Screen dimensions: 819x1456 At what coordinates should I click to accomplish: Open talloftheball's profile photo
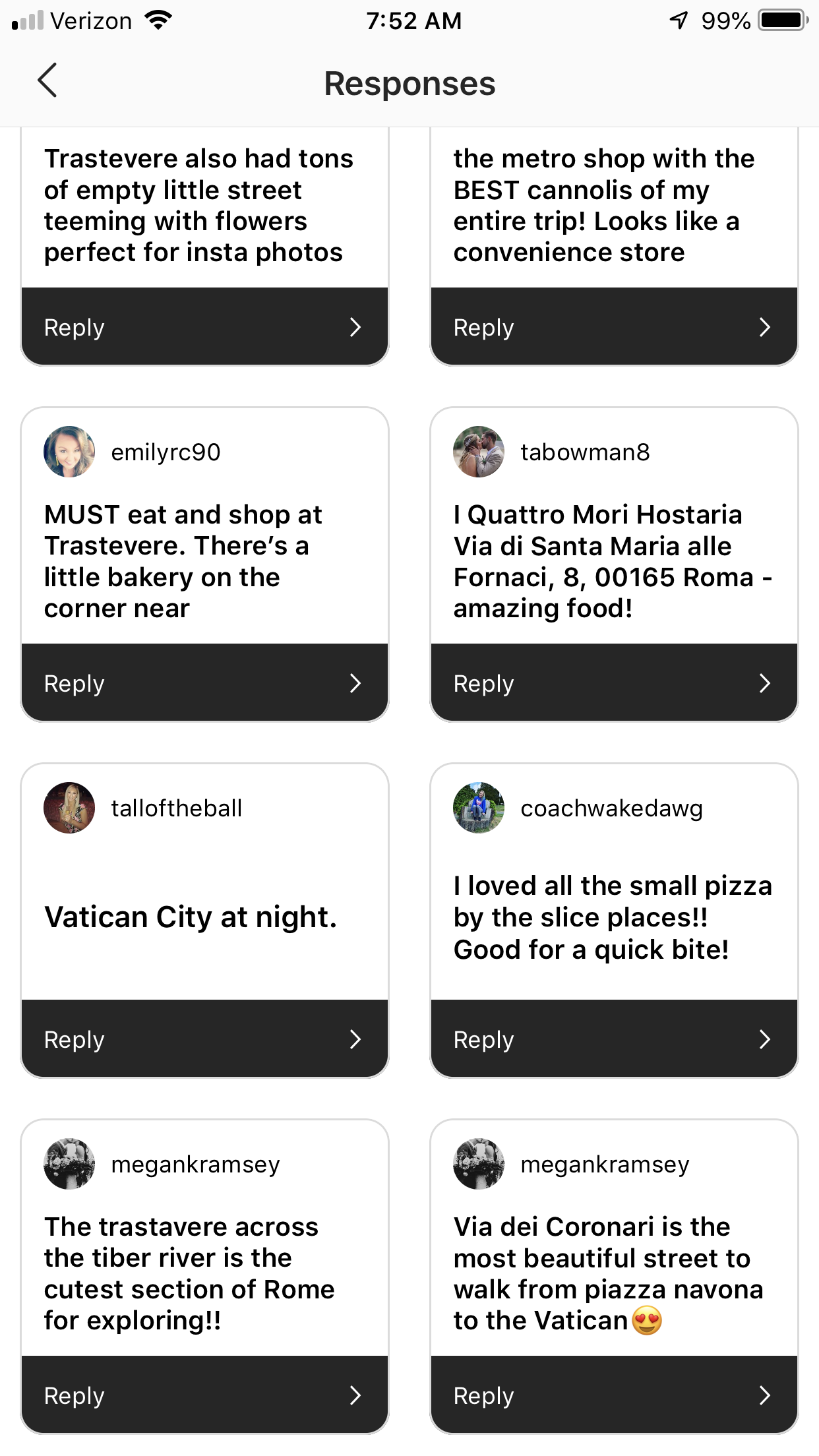(69, 808)
